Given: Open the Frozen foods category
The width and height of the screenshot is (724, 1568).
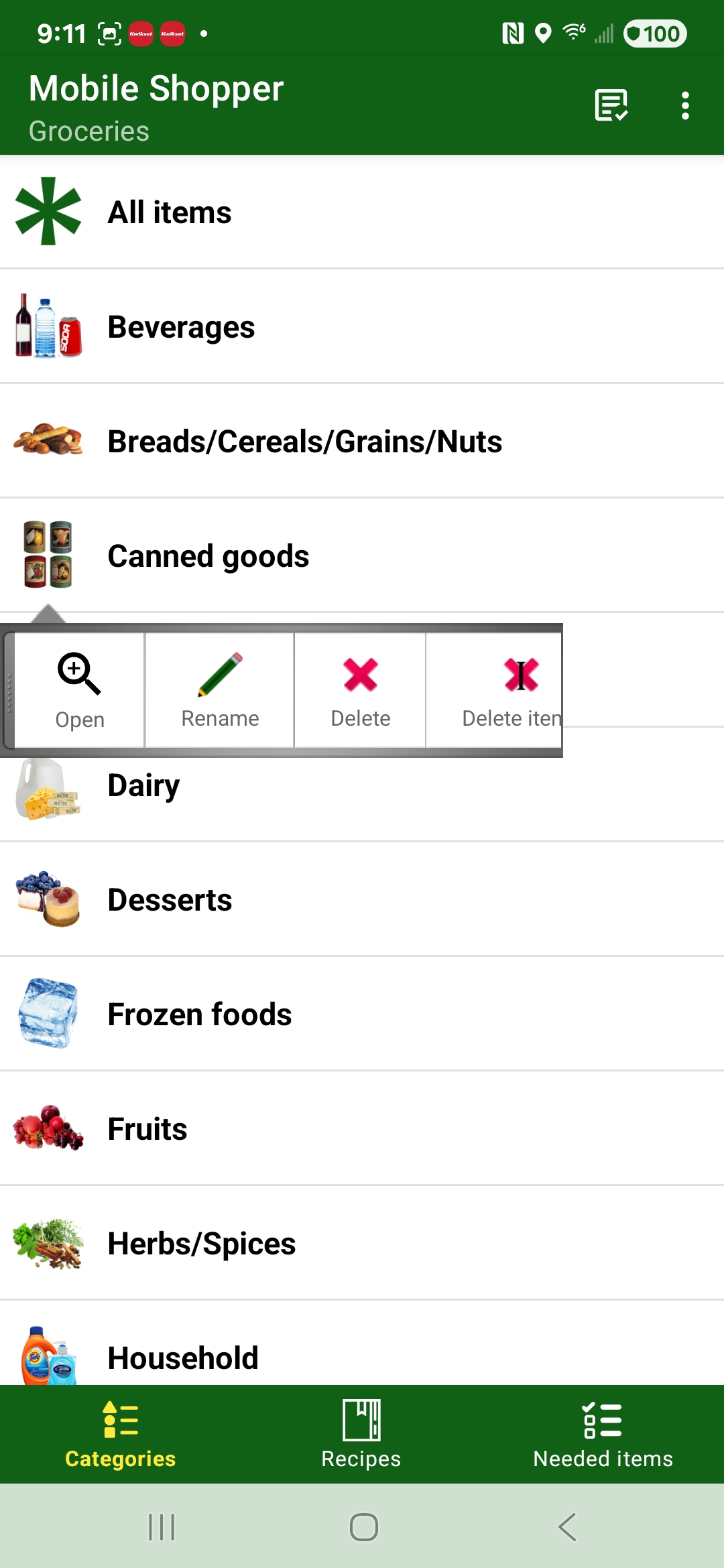Looking at the screenshot, I should click(x=362, y=1015).
